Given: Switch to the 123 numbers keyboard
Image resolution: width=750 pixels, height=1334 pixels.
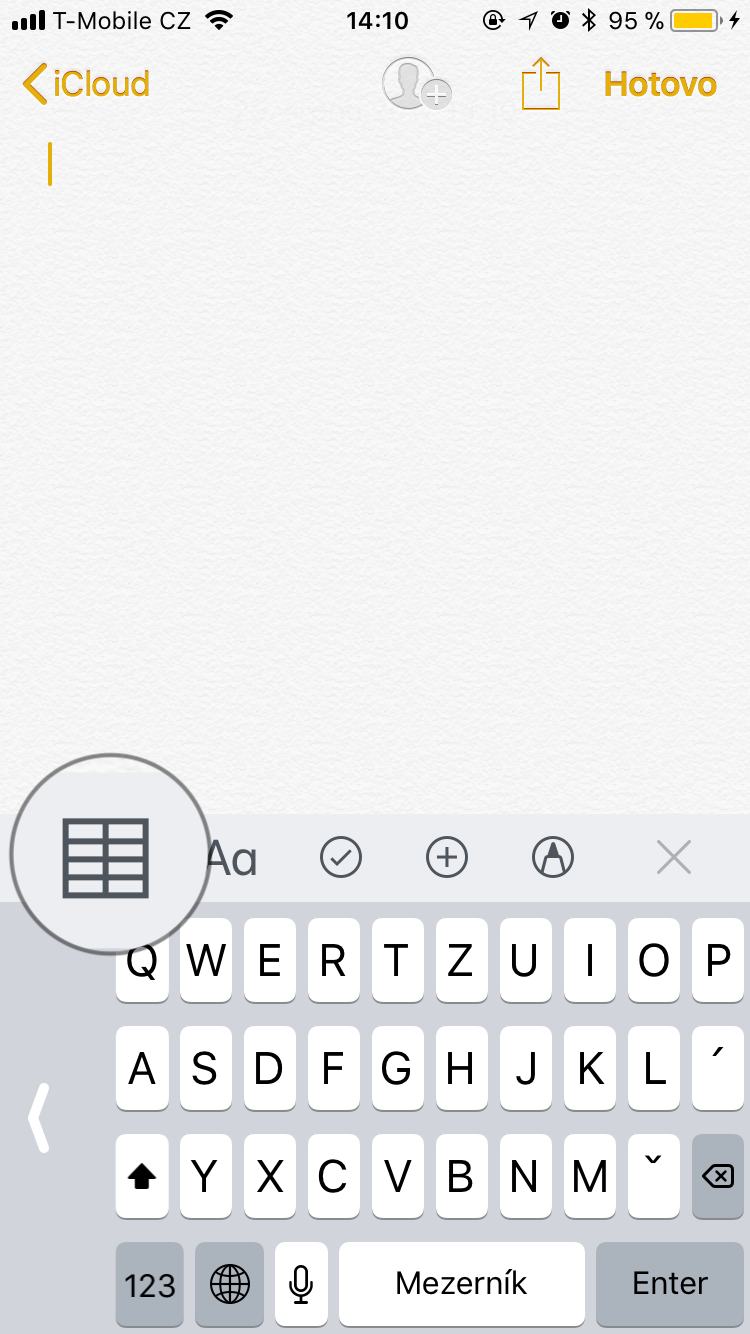Looking at the screenshot, I should 150,1284.
